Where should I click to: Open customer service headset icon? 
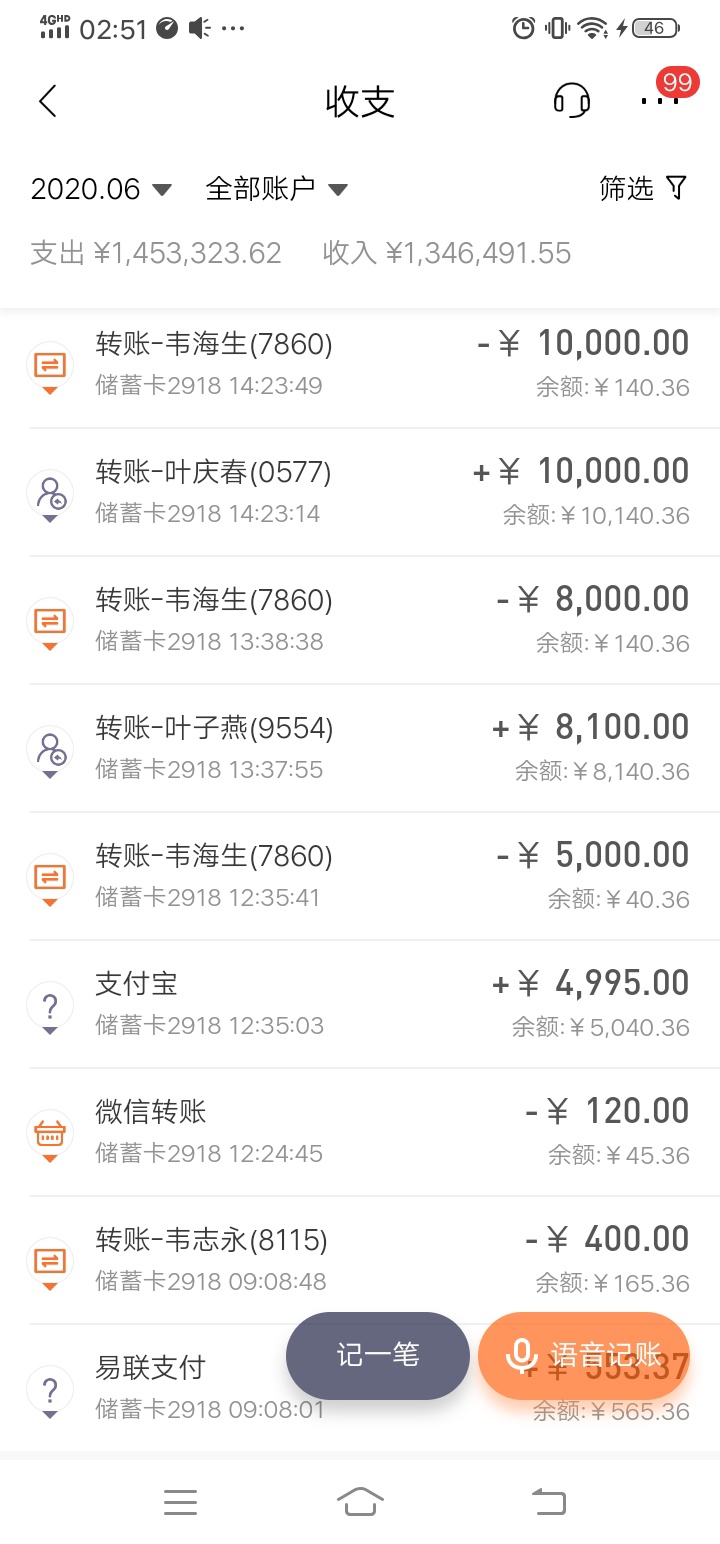[572, 101]
